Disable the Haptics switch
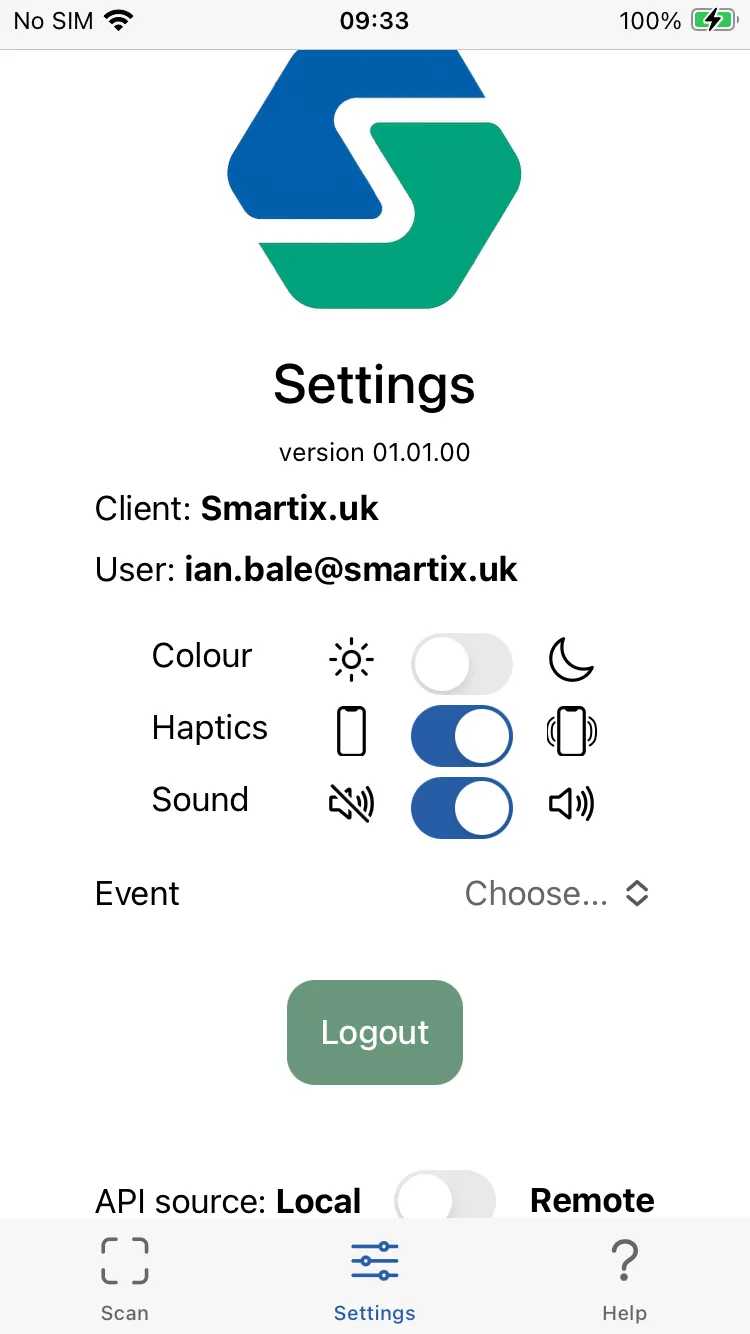Image resolution: width=750 pixels, height=1334 pixels. (461, 736)
